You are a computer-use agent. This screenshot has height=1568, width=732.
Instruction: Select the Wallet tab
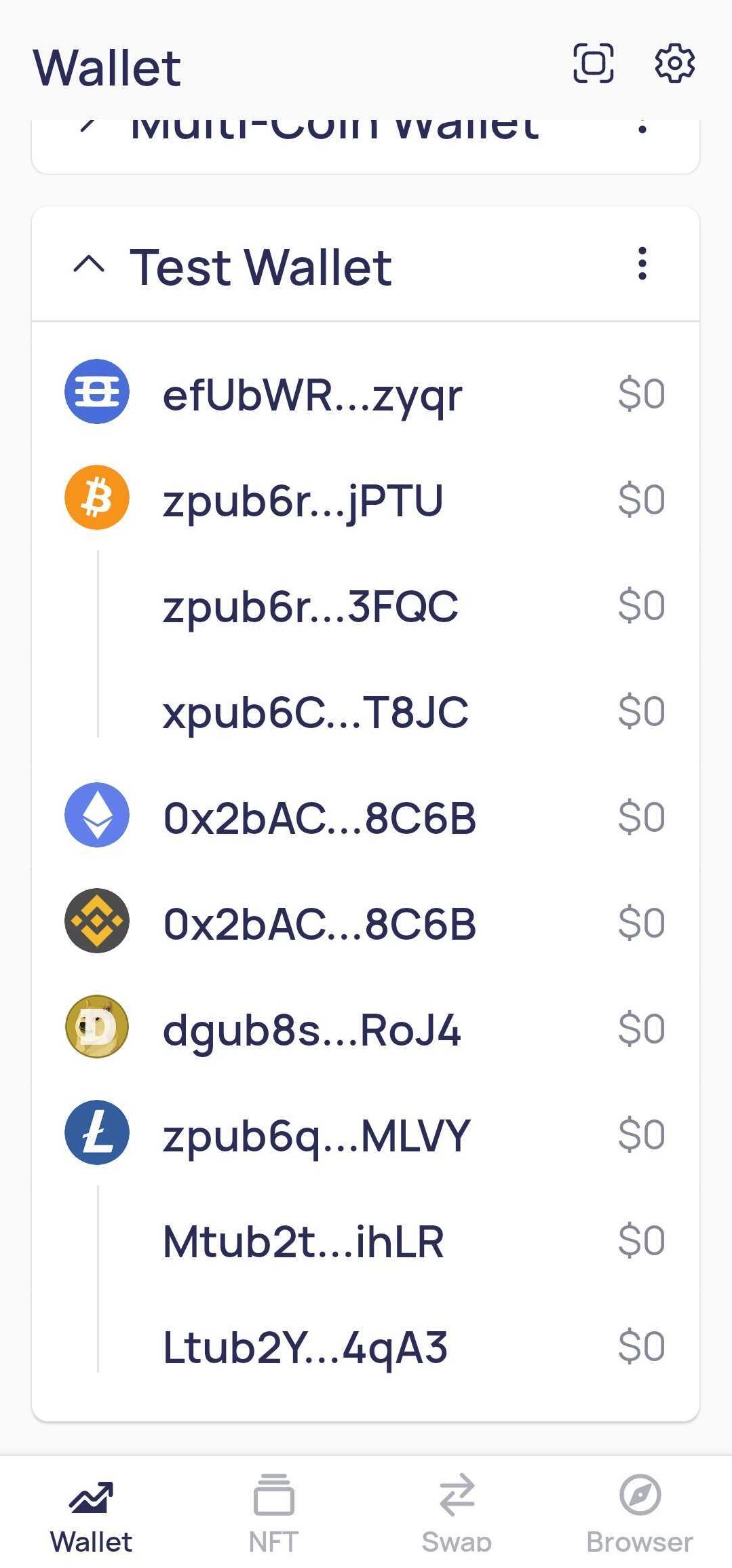pyautogui.click(x=91, y=1513)
